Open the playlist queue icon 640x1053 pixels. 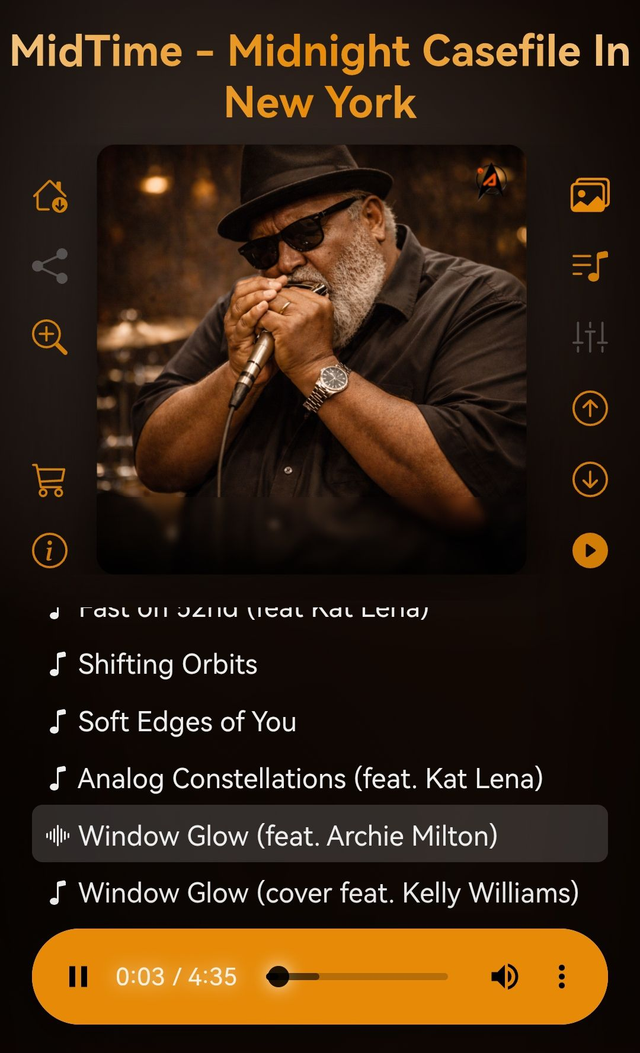[590, 266]
